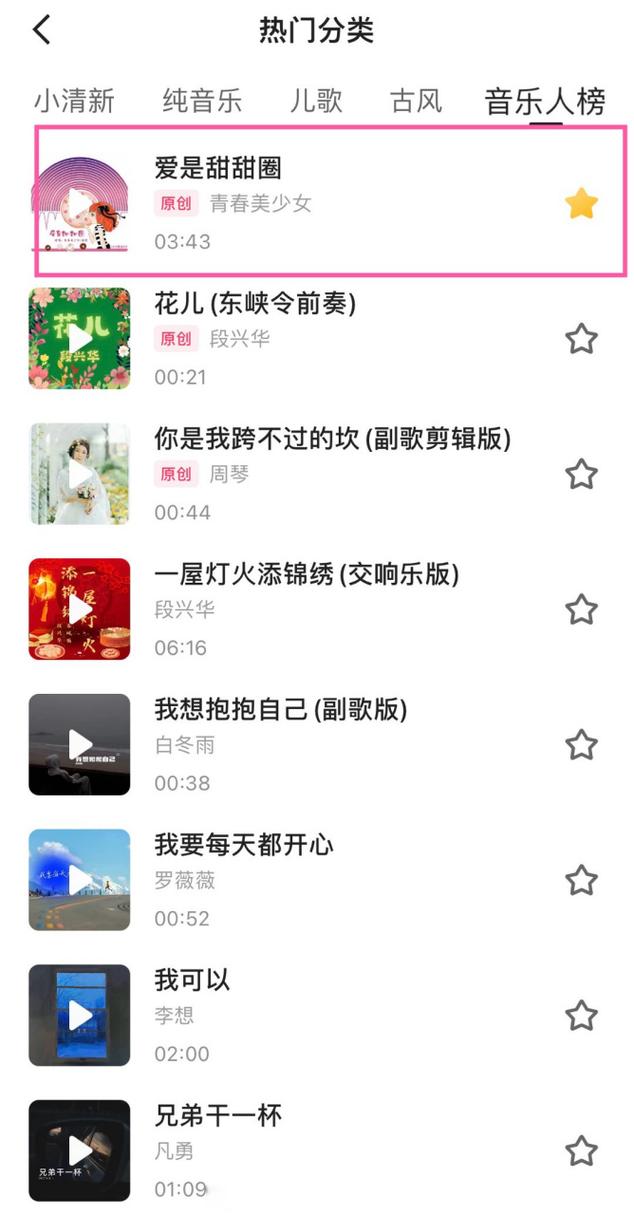The image size is (634, 1215).
Task: Star the song 你是我跨不过的坎
Action: tap(581, 474)
